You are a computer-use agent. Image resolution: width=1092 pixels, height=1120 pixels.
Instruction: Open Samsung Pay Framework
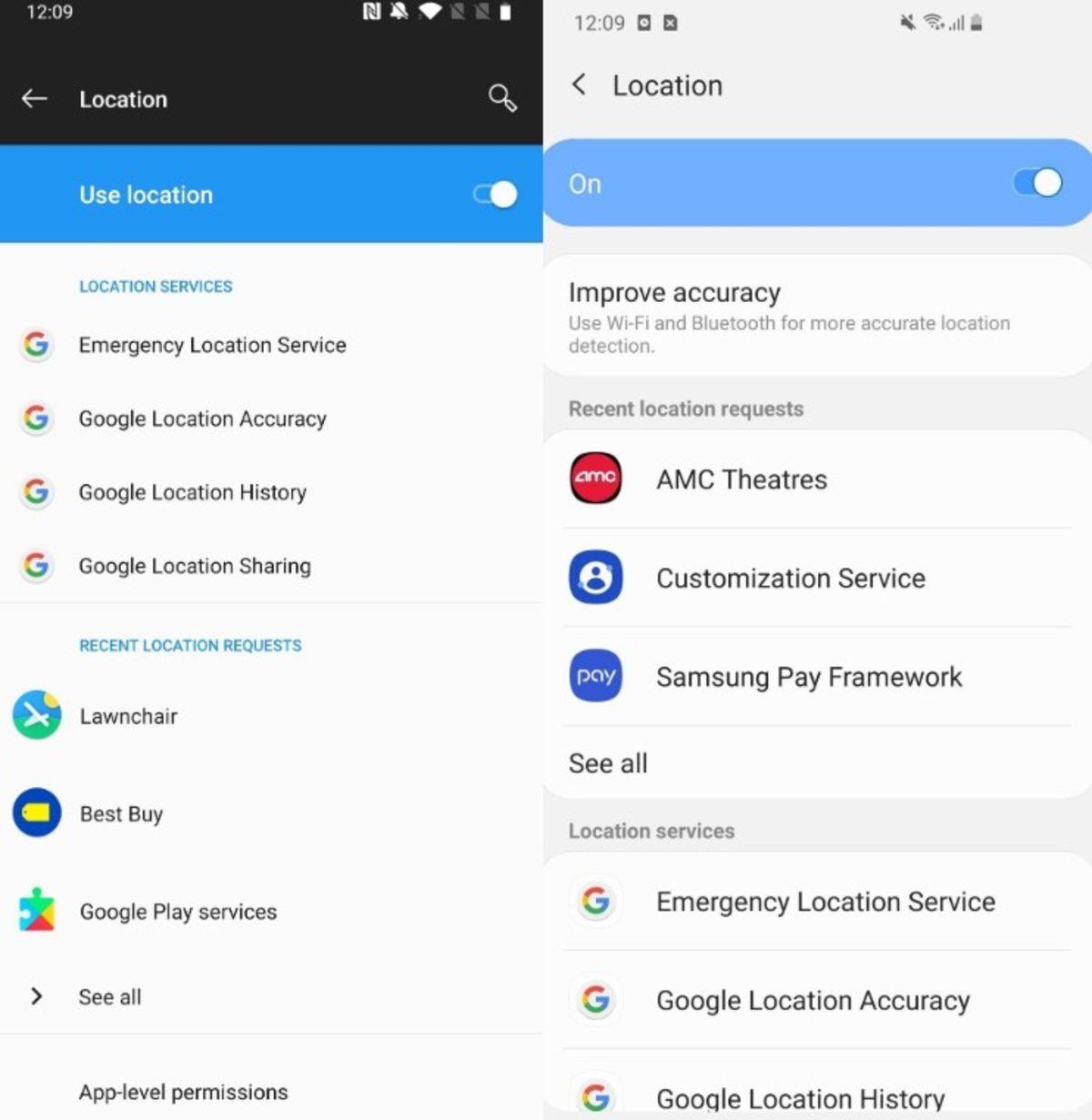pos(809,677)
